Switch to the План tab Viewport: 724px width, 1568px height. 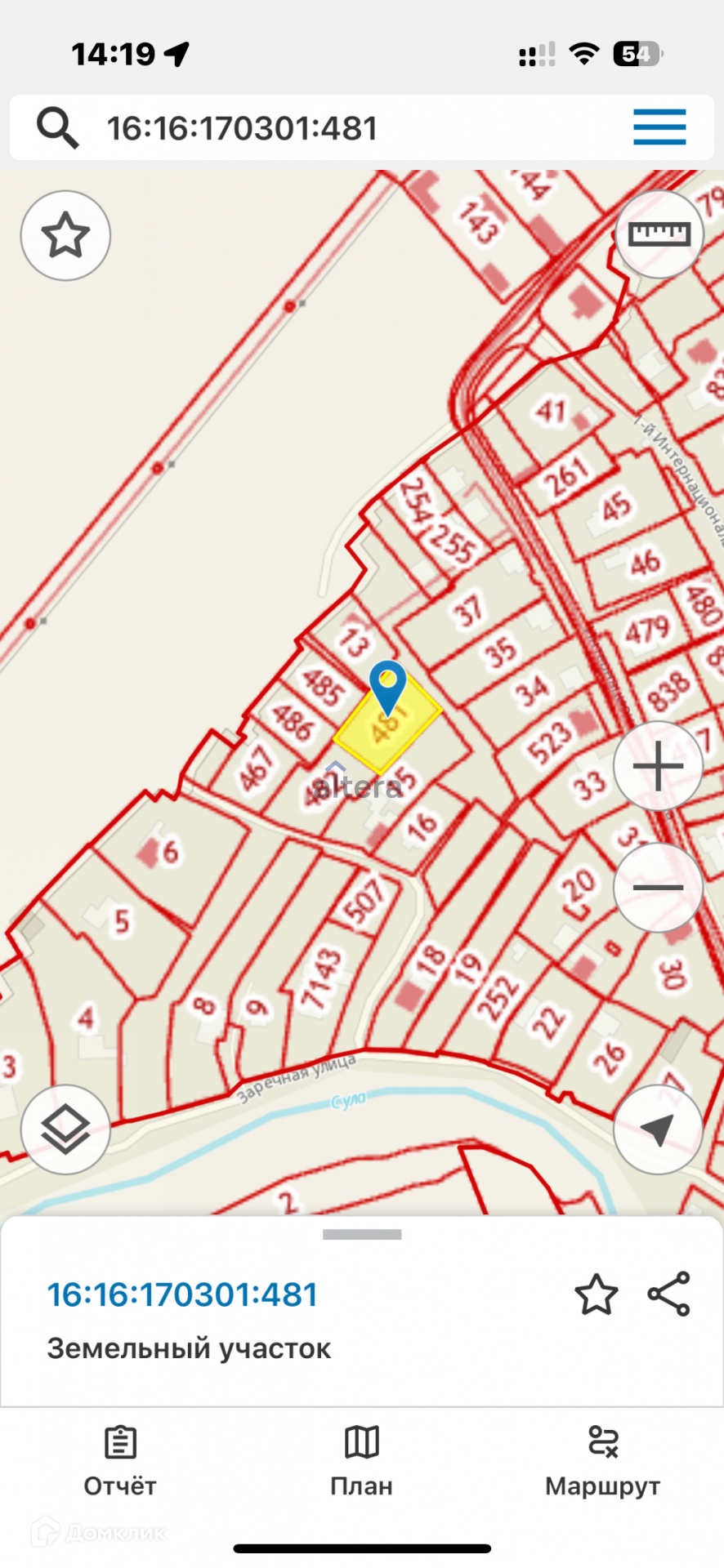point(361,1463)
